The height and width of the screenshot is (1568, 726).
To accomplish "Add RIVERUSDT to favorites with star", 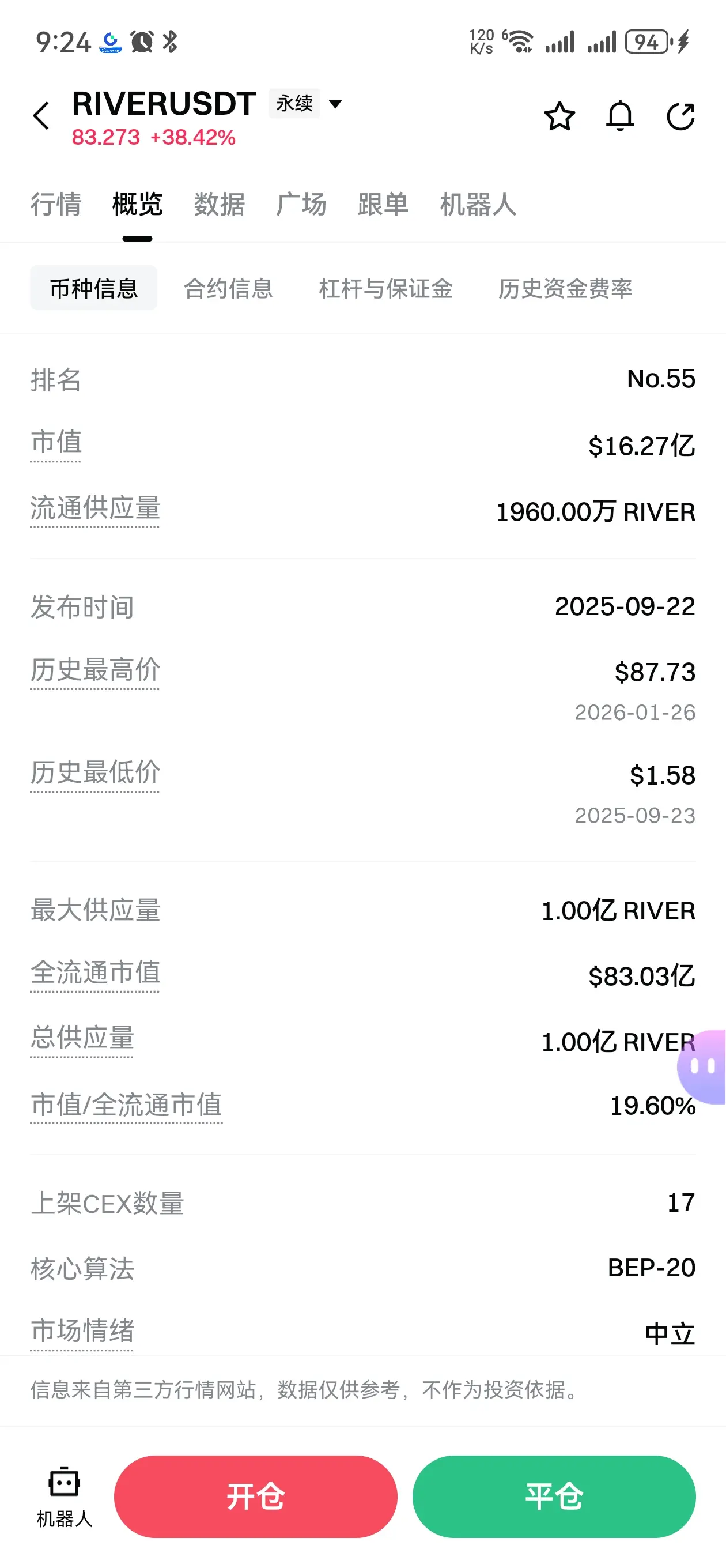I will (x=559, y=116).
